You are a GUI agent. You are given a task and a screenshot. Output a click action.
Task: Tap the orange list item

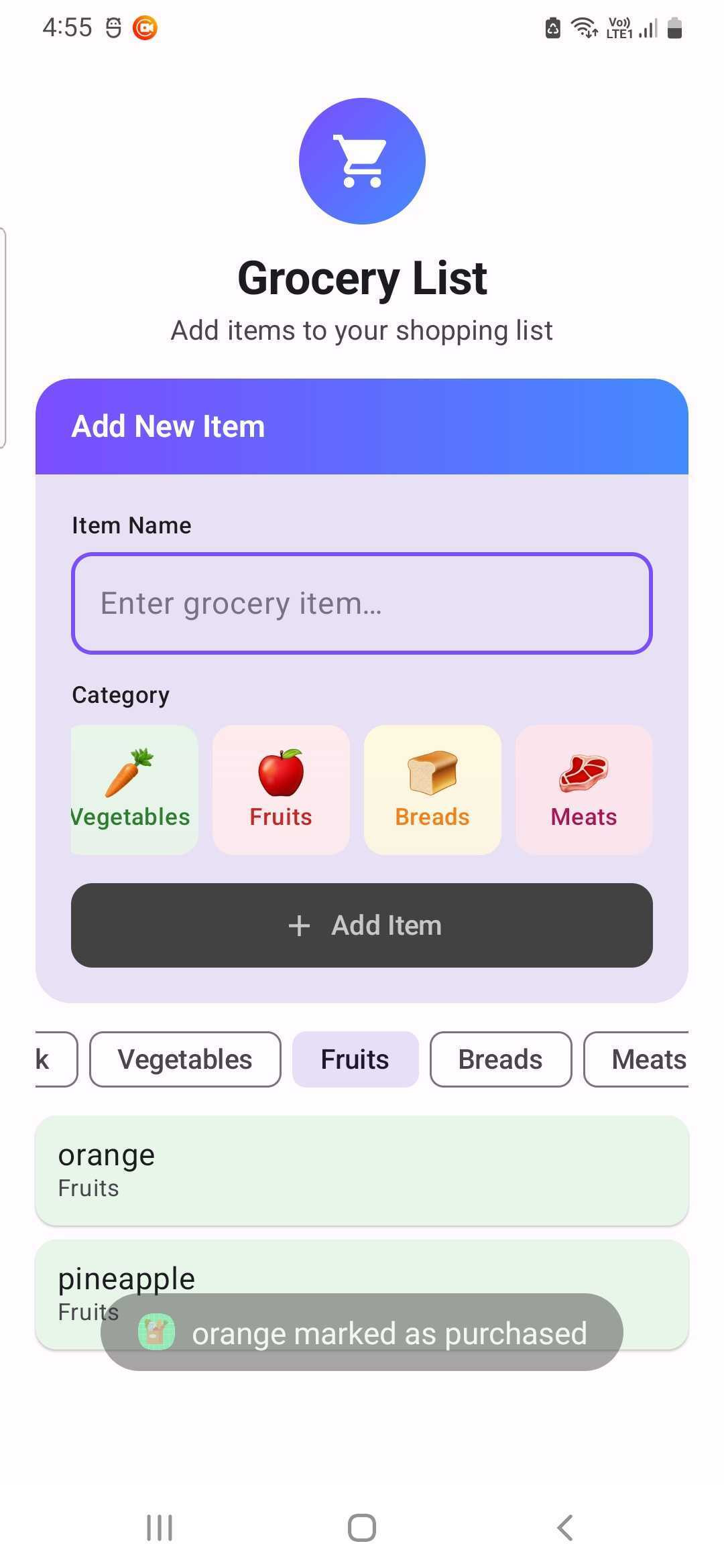[362, 1170]
